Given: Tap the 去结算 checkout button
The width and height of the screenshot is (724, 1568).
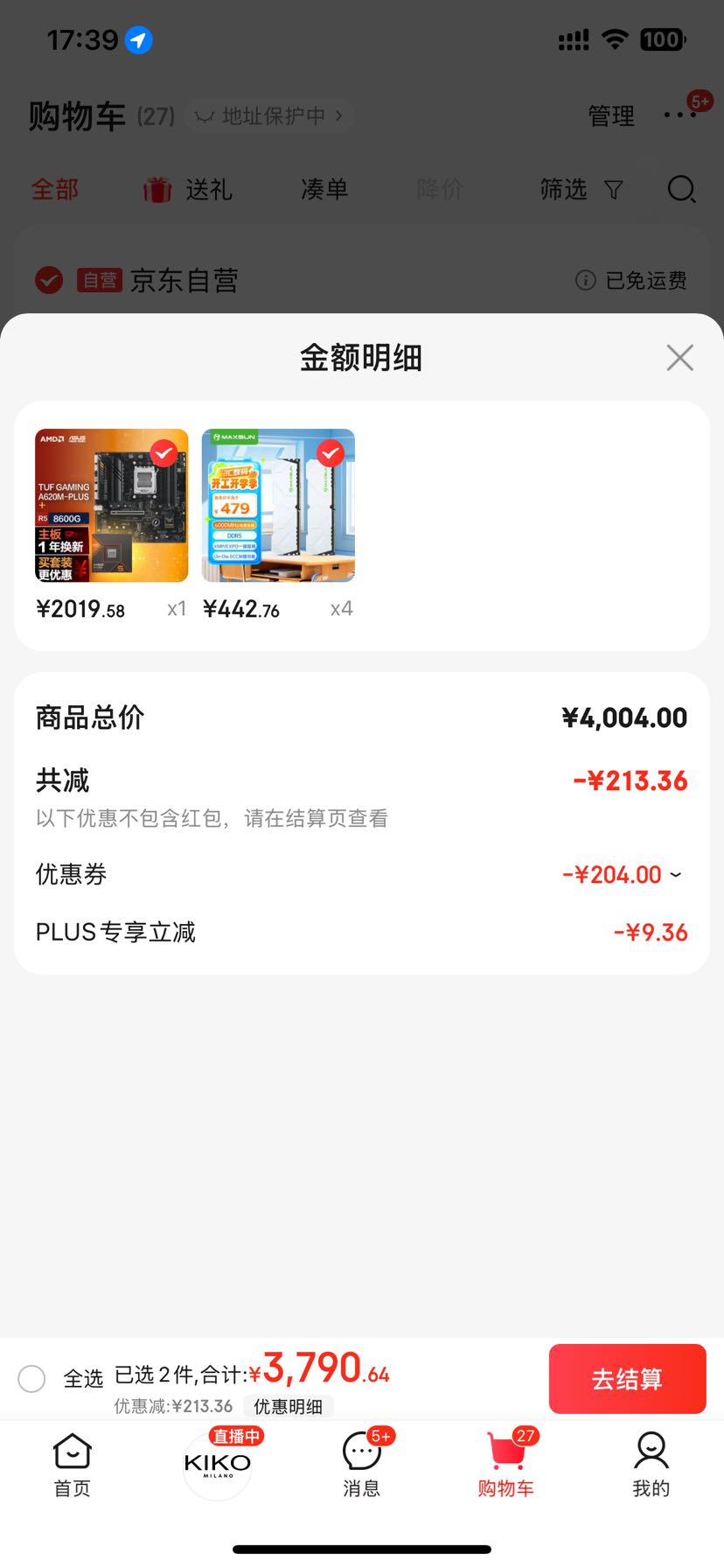Looking at the screenshot, I should click(627, 1378).
